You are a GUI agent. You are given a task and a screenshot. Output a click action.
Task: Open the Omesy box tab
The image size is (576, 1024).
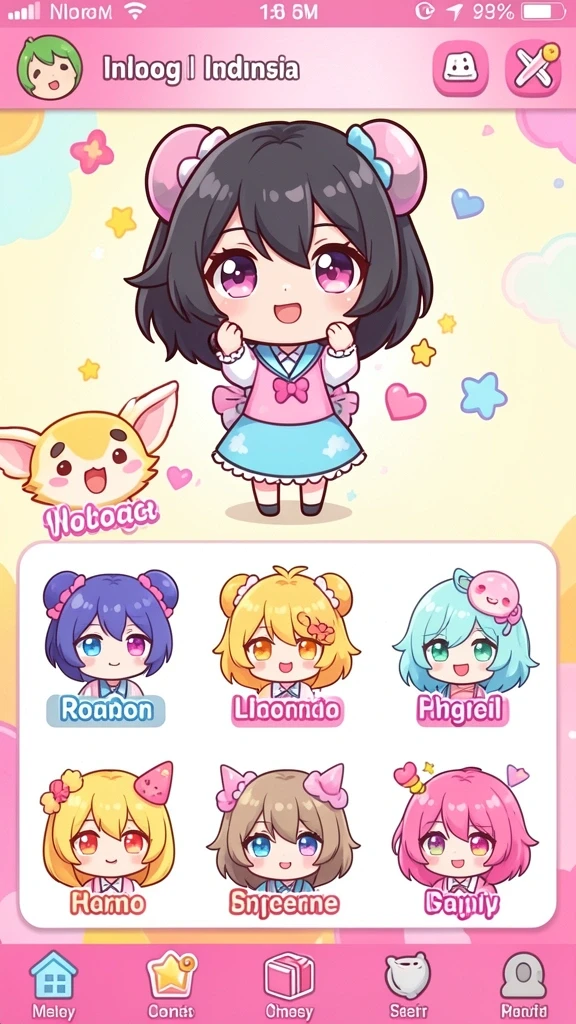point(289,985)
